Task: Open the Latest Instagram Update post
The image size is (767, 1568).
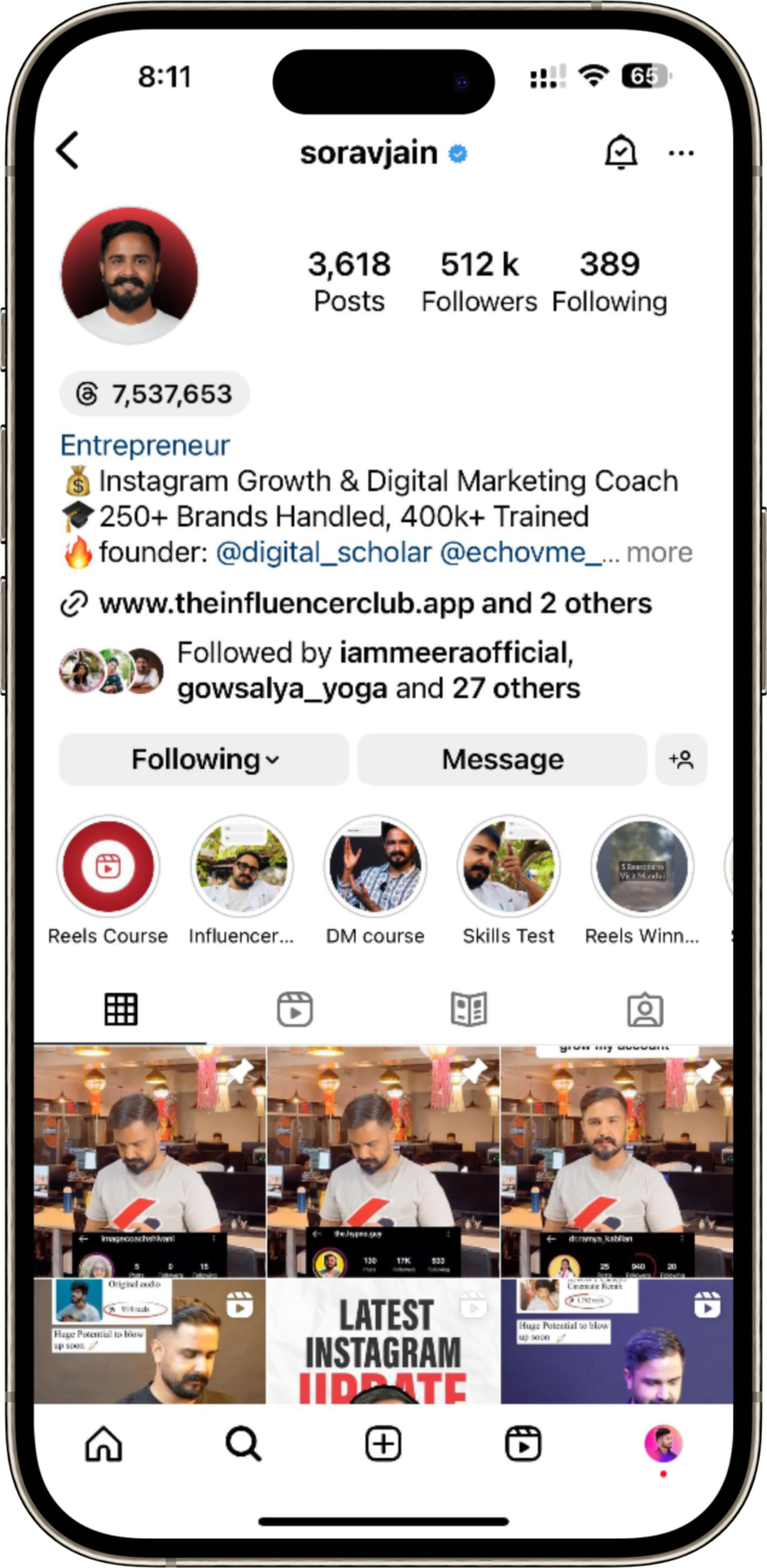Action: click(x=383, y=1341)
